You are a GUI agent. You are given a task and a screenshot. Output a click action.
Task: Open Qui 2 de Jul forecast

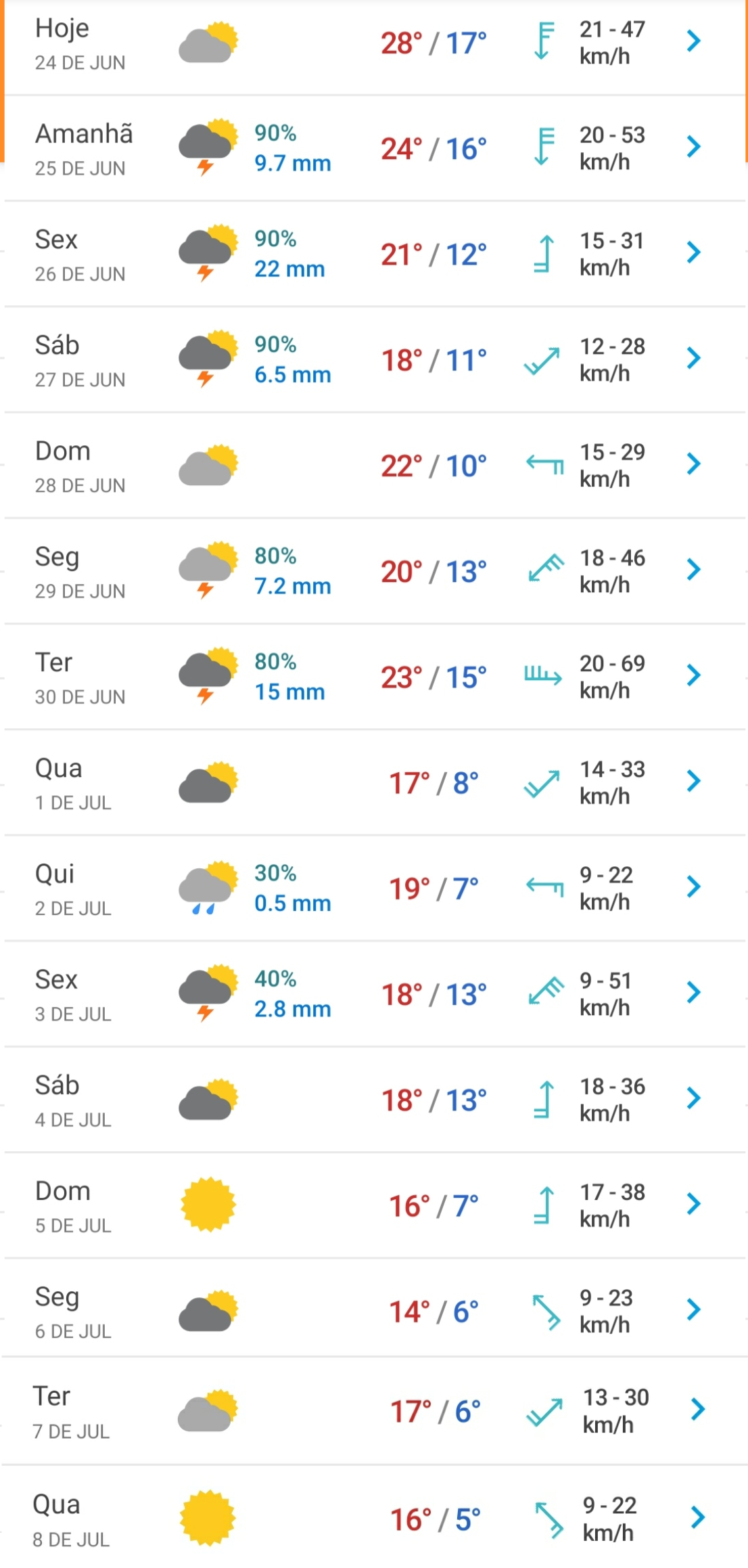374,888
